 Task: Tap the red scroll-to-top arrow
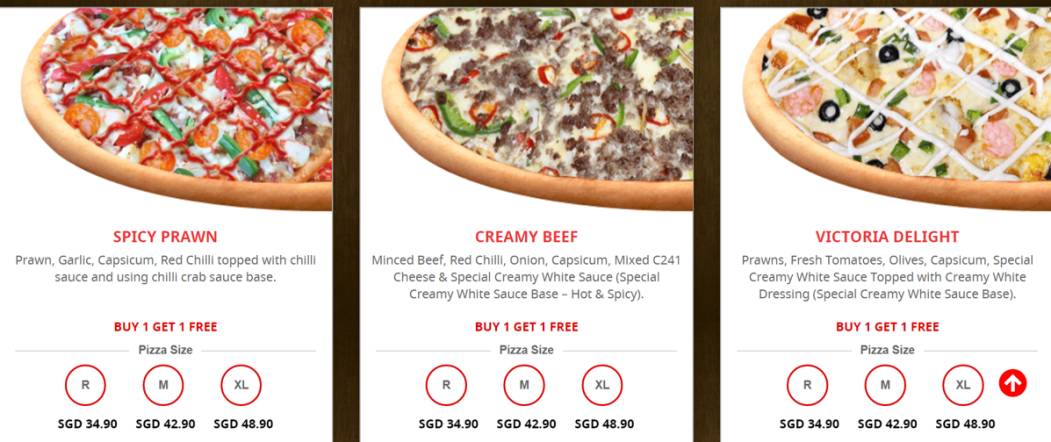click(1012, 382)
